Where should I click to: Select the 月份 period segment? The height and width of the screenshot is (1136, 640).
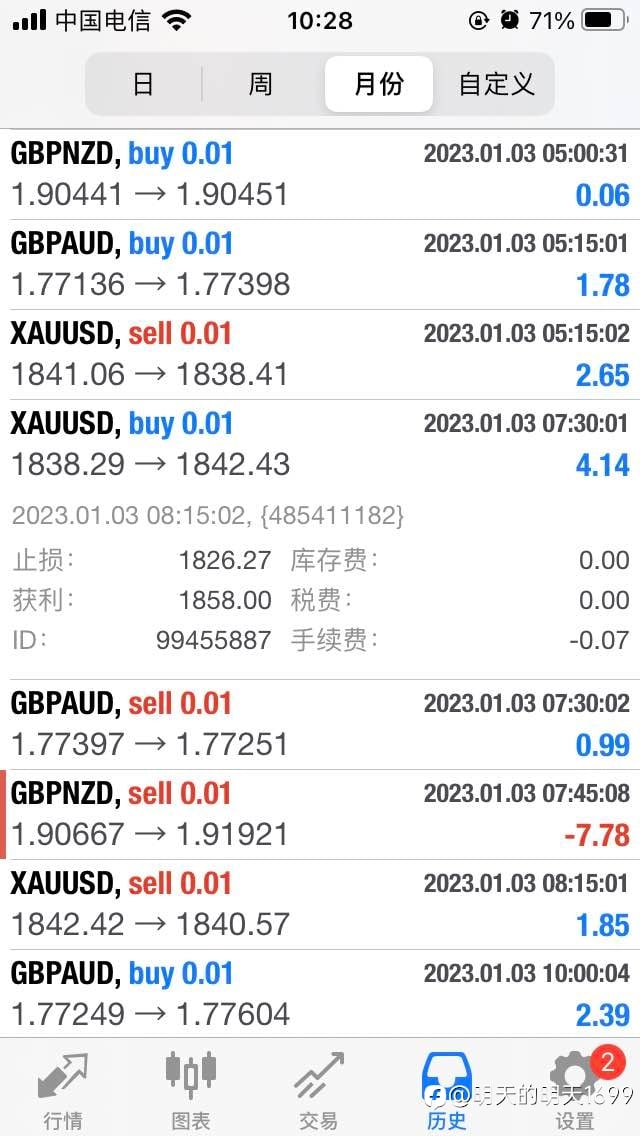point(379,84)
